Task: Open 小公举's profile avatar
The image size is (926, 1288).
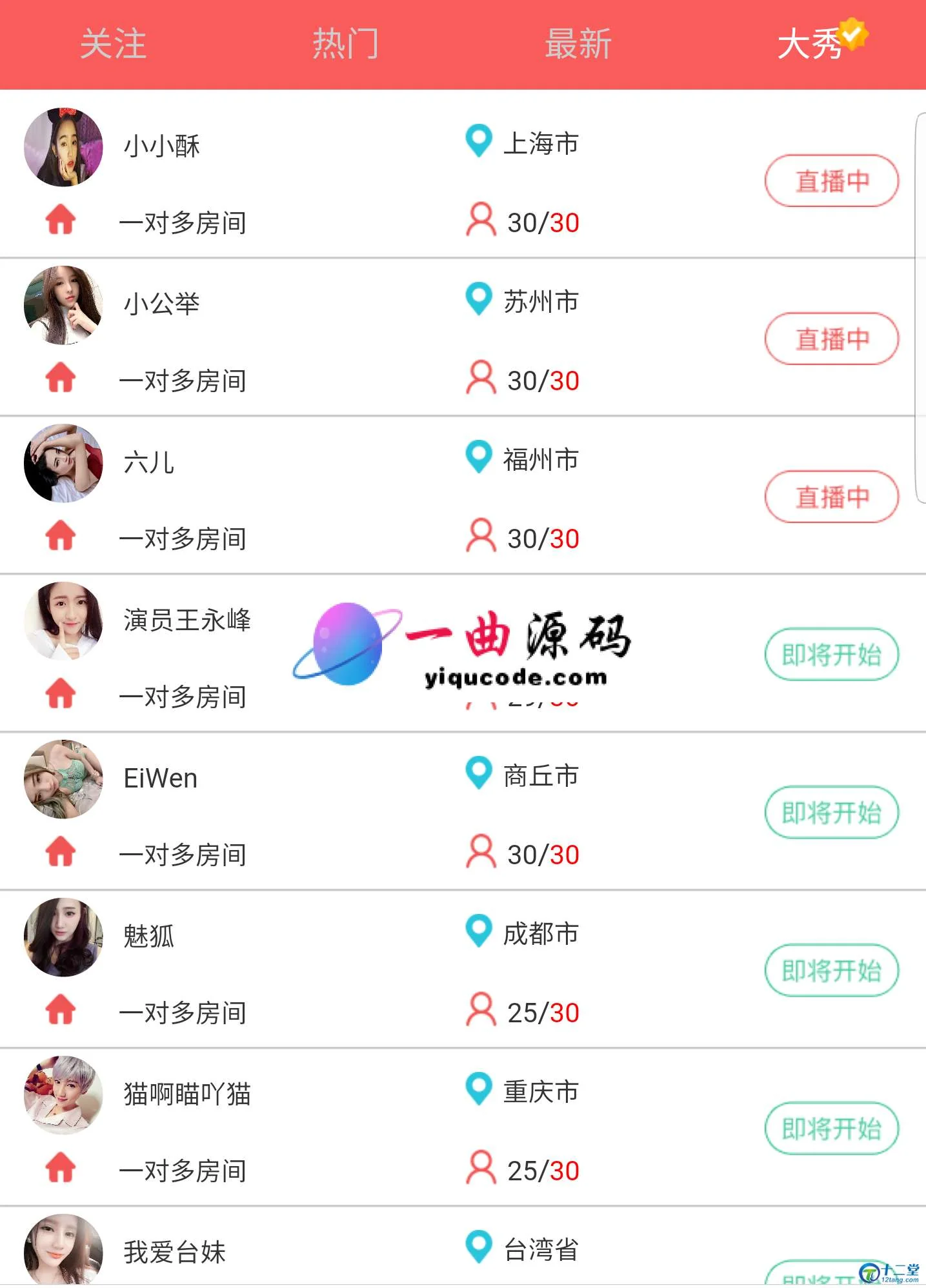Action: 63,305
